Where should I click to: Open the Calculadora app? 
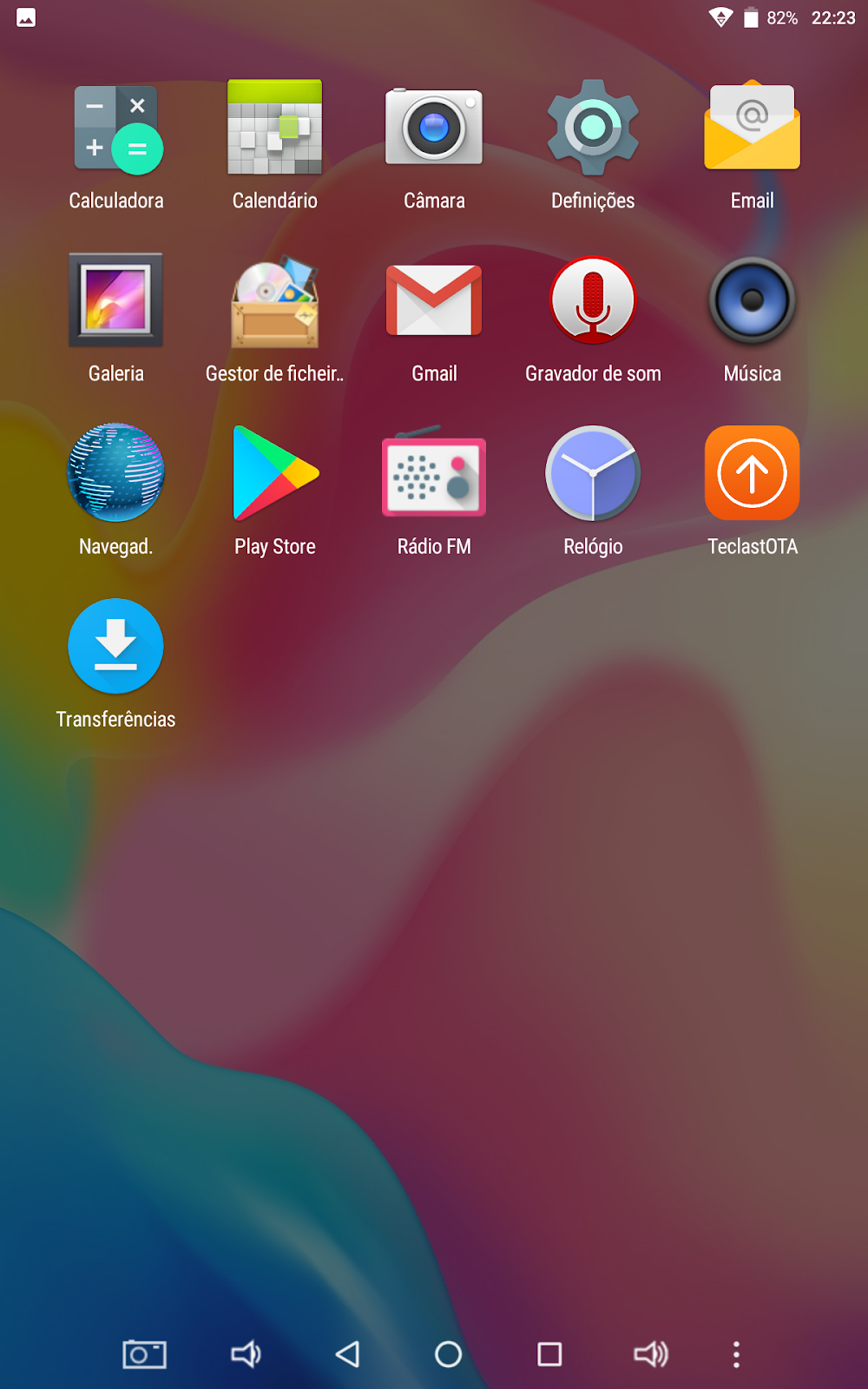click(116, 130)
